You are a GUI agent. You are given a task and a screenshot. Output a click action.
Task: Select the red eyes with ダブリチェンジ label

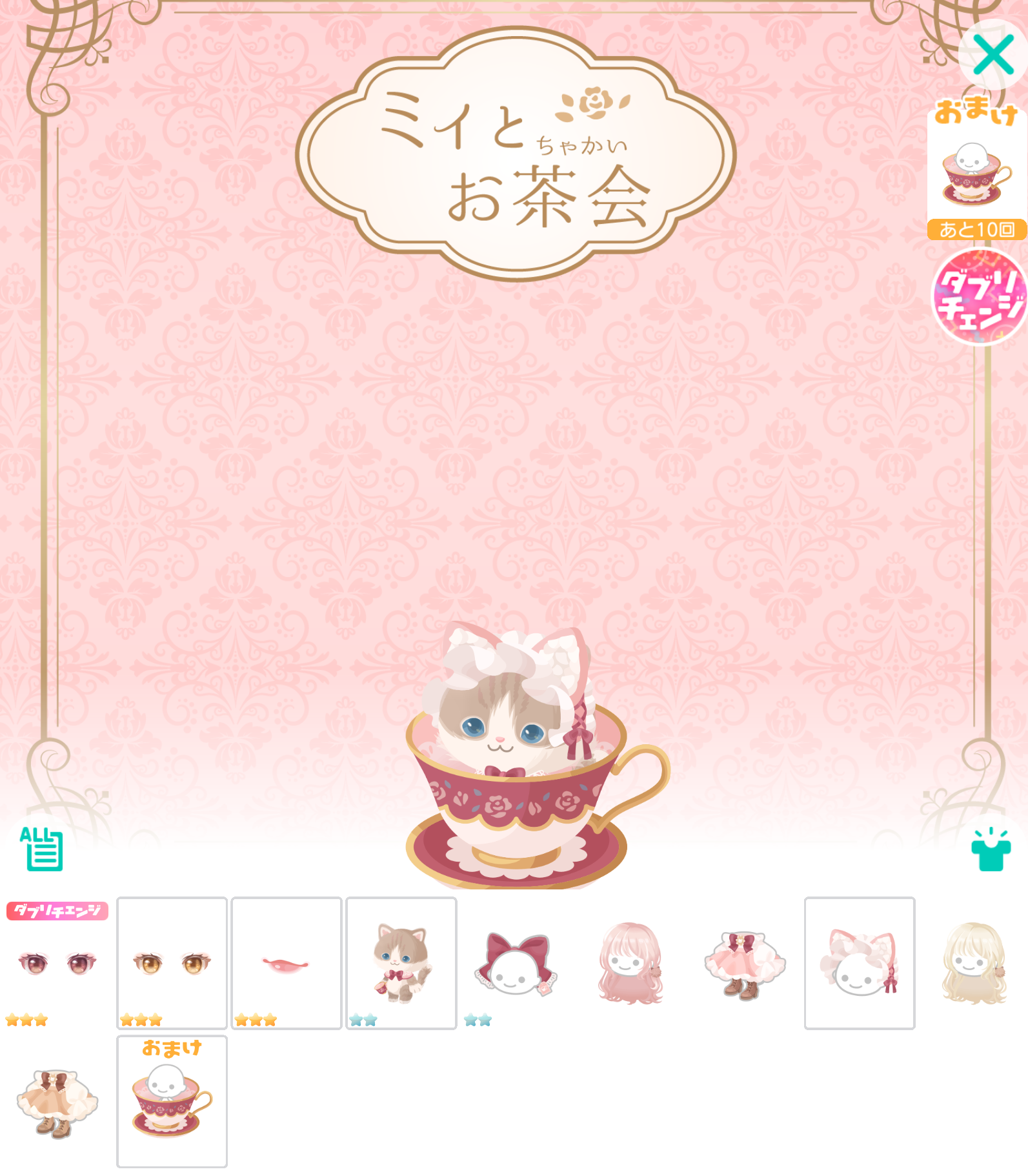tap(57, 963)
